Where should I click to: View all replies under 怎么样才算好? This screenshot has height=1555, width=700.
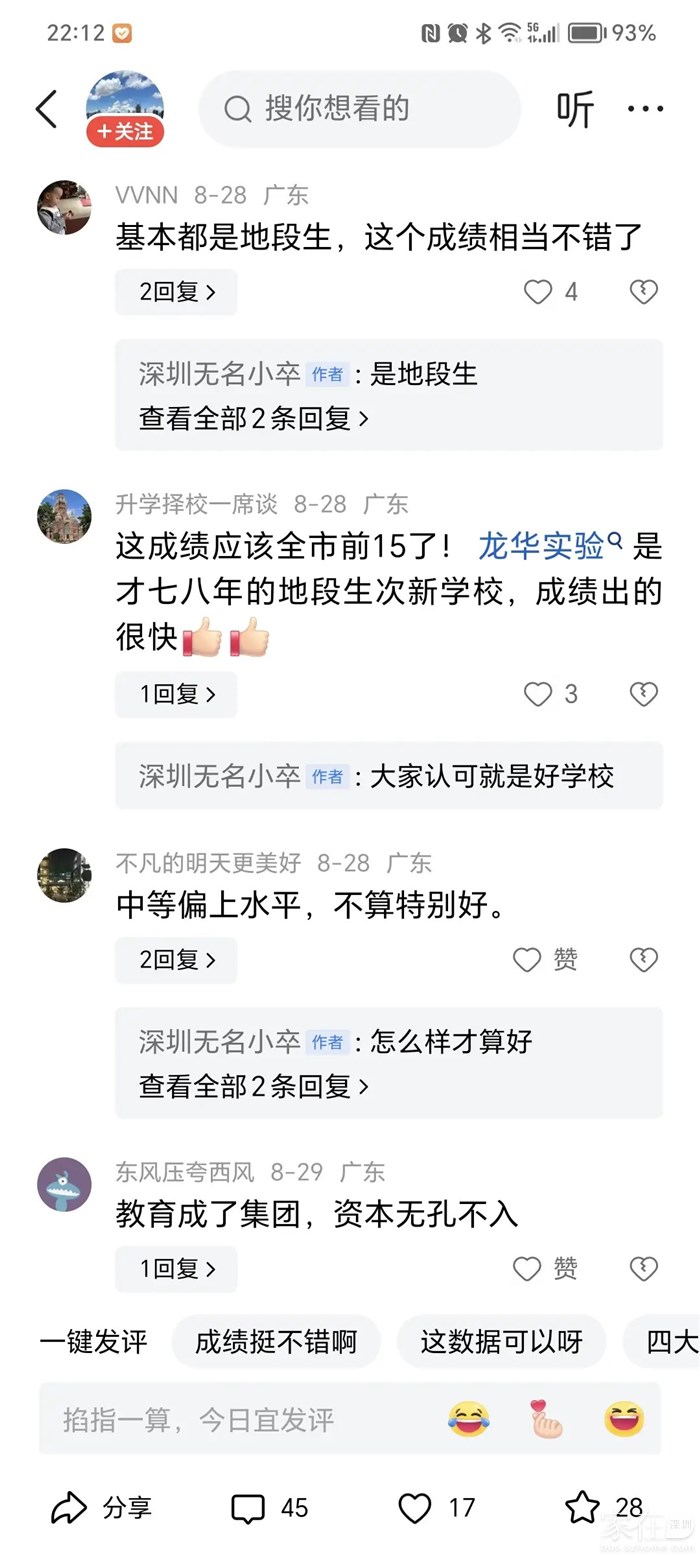coord(254,1086)
